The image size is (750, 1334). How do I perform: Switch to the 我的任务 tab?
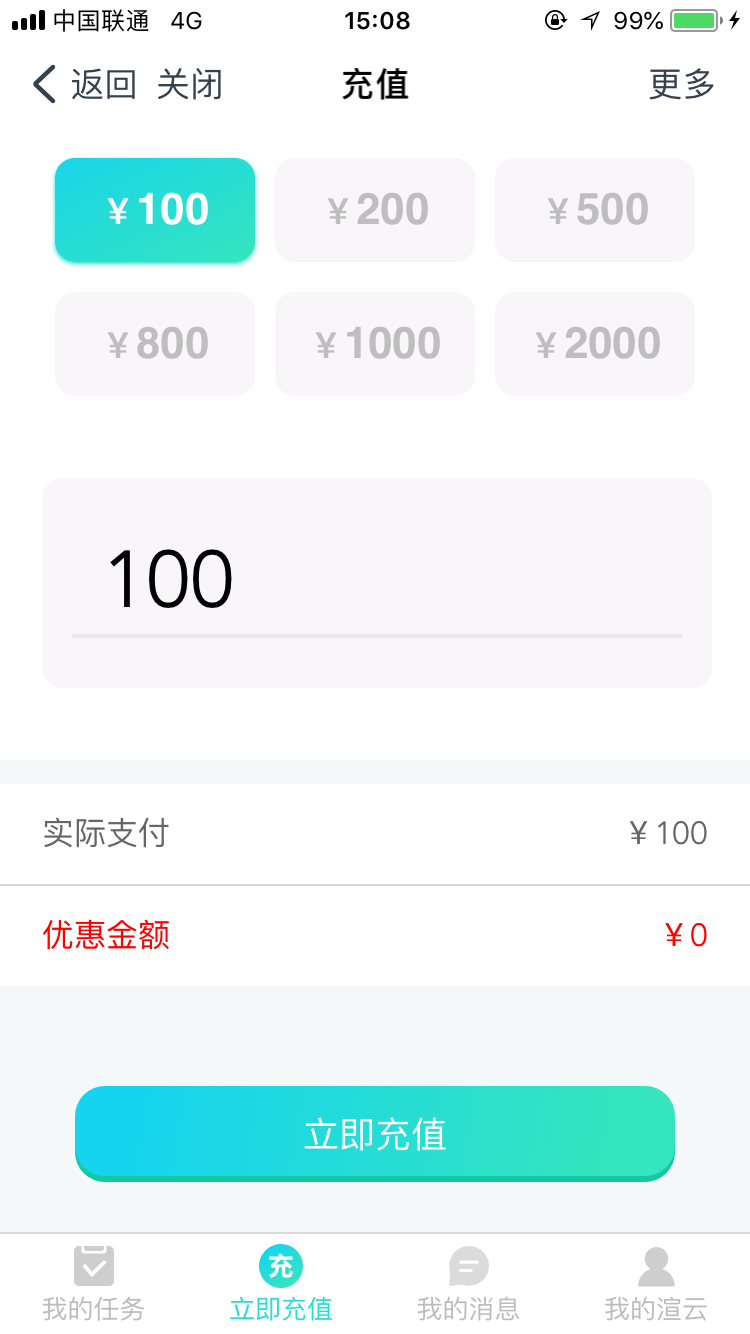click(x=94, y=1284)
